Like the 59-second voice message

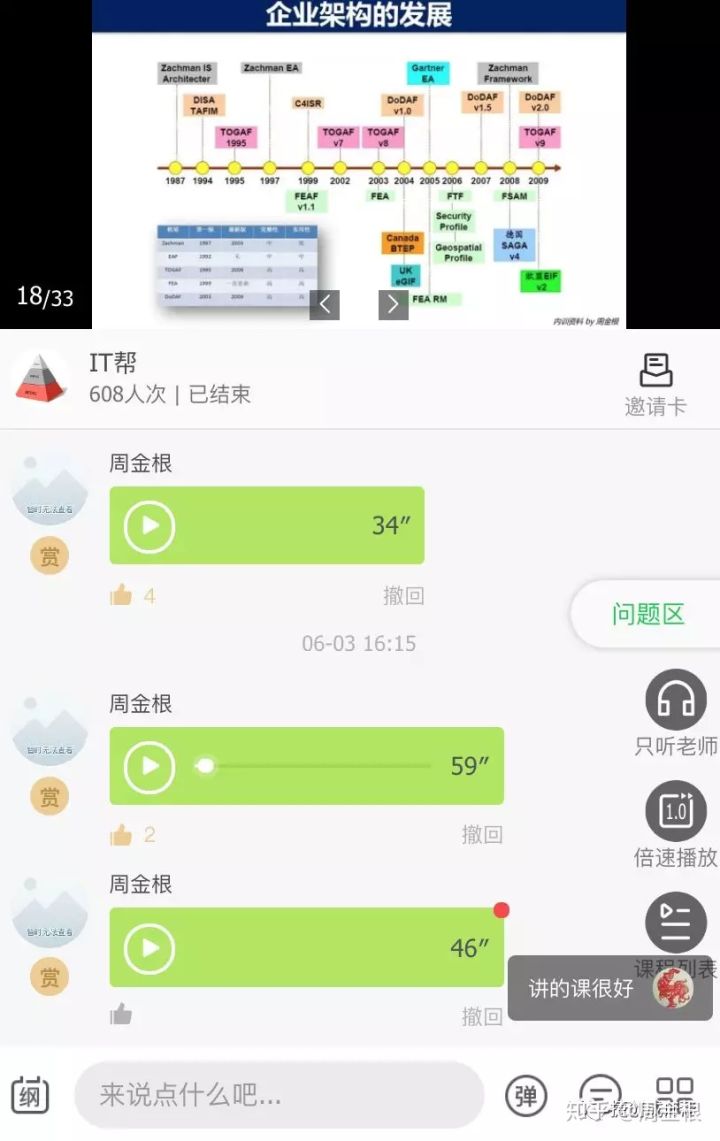click(122, 836)
